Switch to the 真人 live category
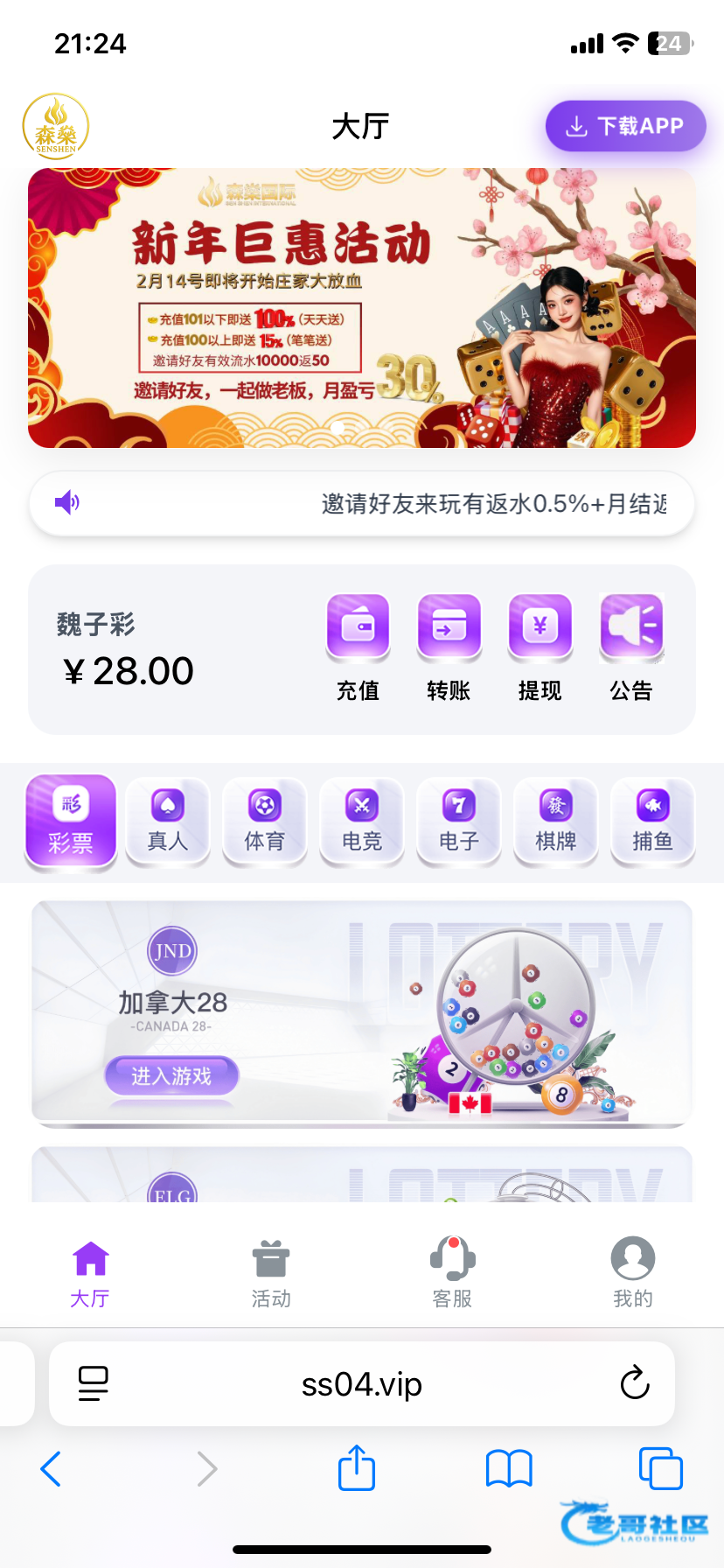 coord(168,822)
